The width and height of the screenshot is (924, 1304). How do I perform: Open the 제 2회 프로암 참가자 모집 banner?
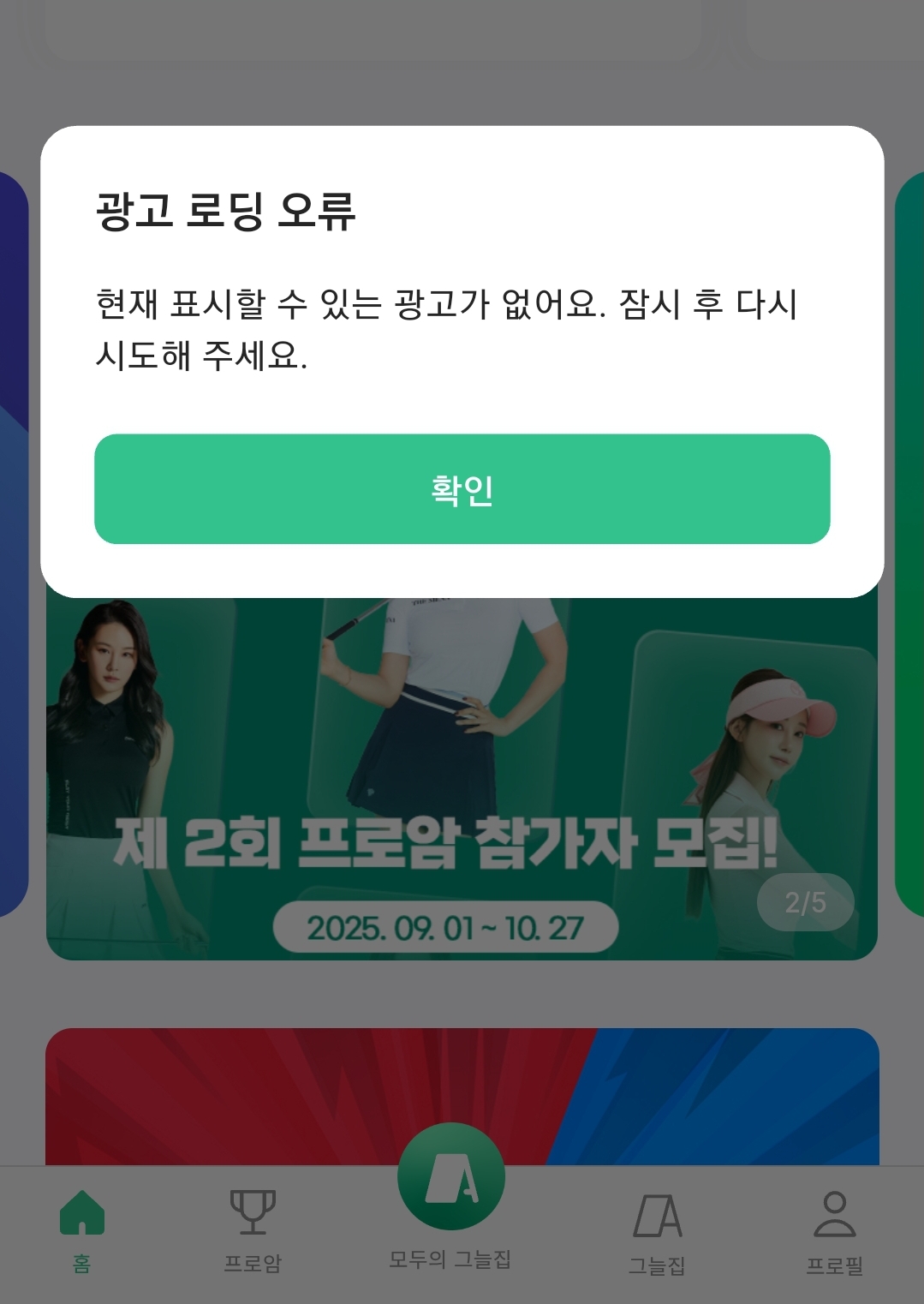462,780
